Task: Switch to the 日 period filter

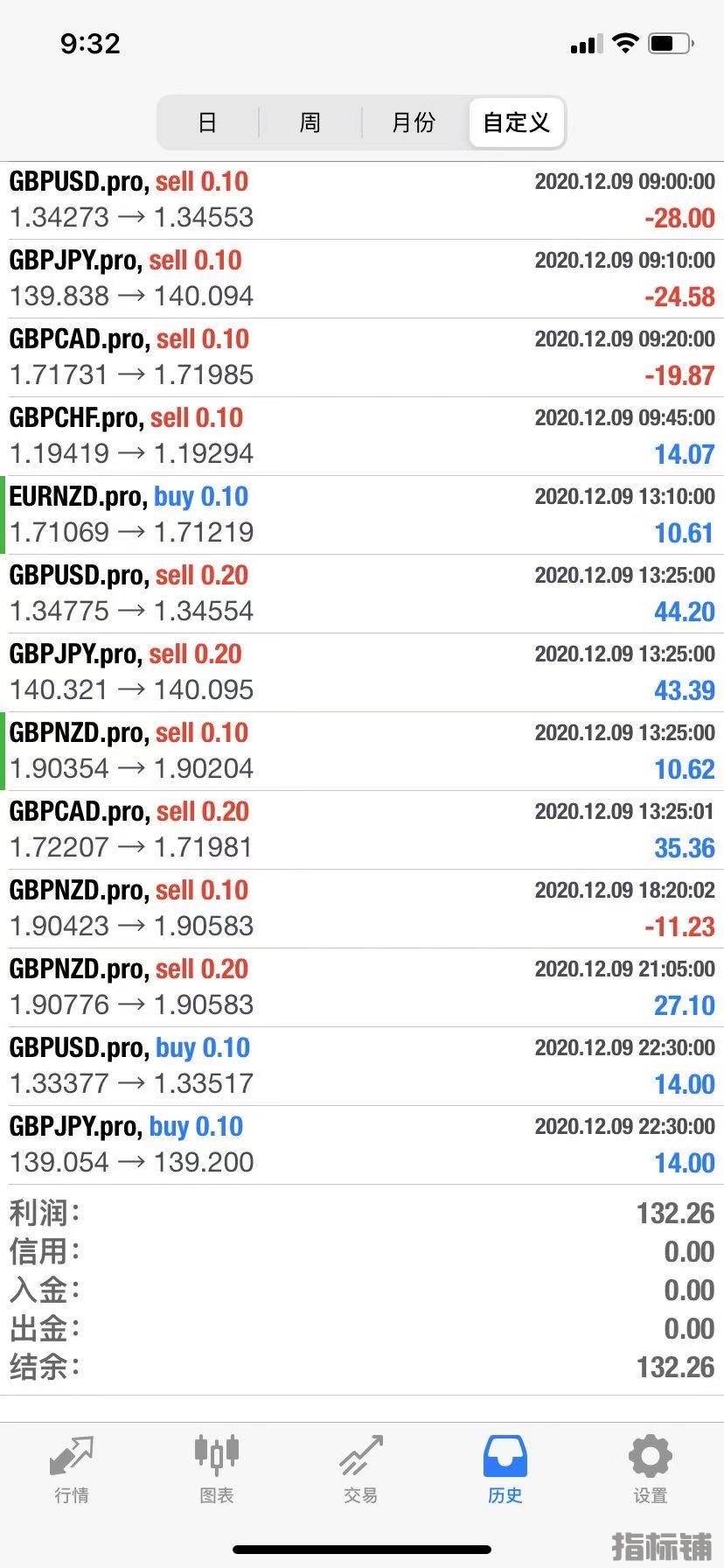Action: pos(207,122)
